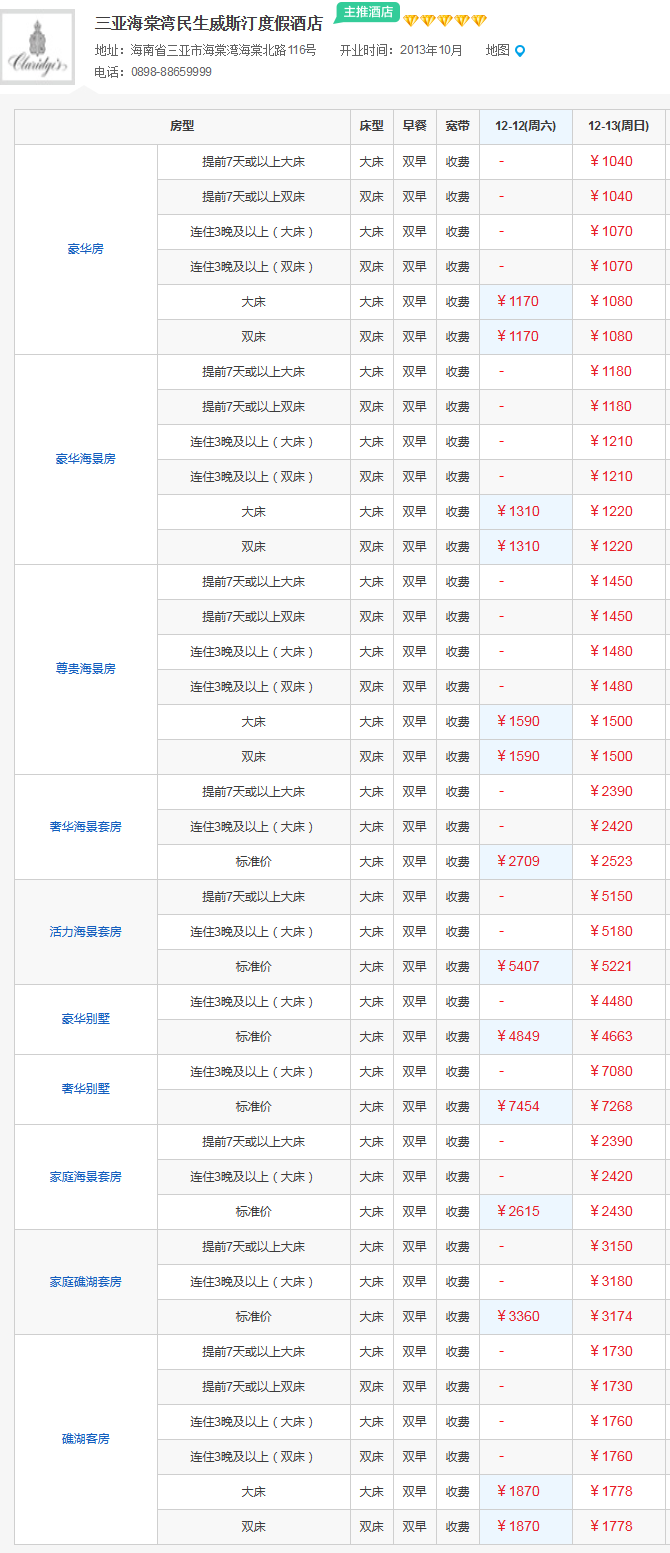The height and width of the screenshot is (1553, 670).
Task: Tap the 家庭礁湖套房 room link
Action: click(86, 1282)
